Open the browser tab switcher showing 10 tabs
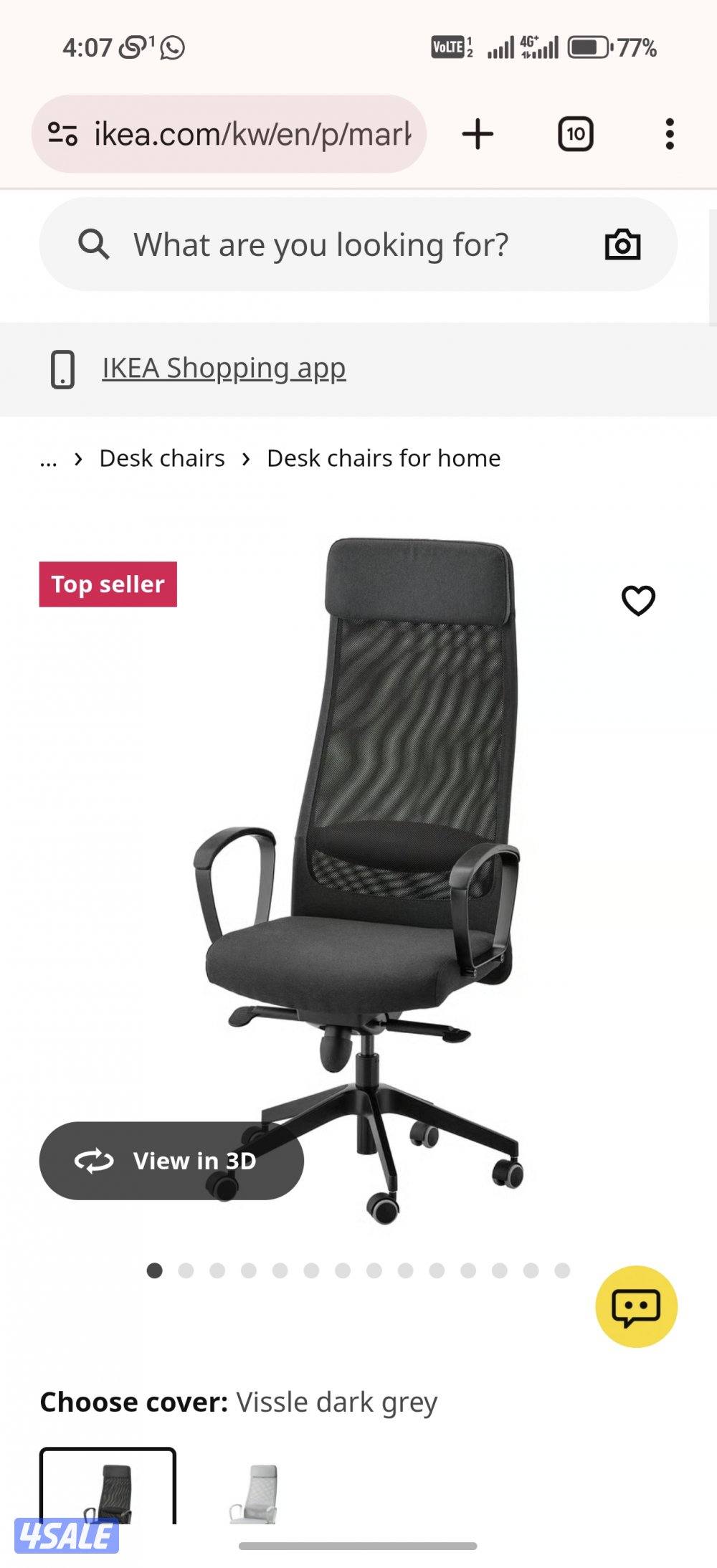 click(575, 133)
